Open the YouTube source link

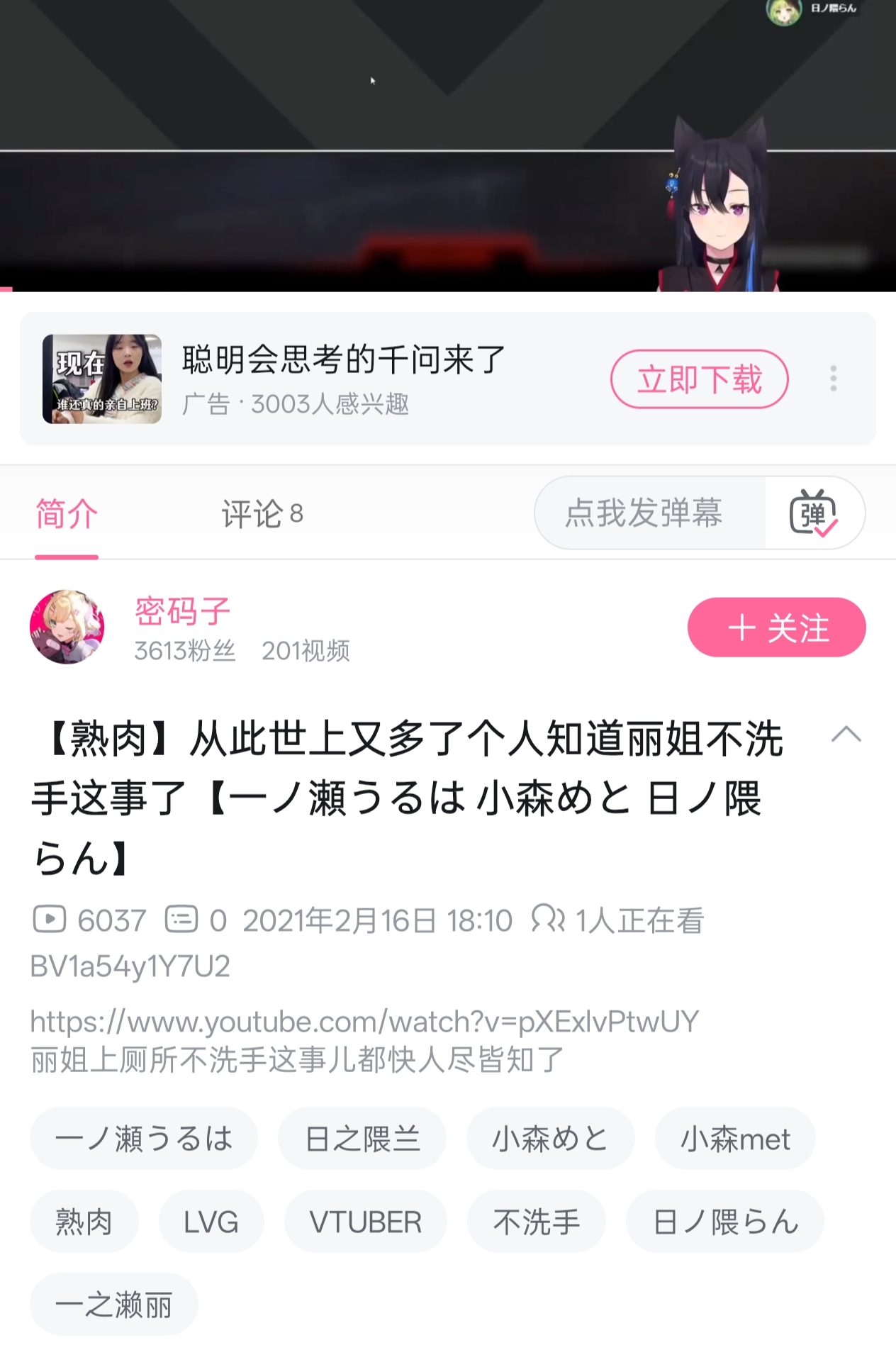[364, 1021]
